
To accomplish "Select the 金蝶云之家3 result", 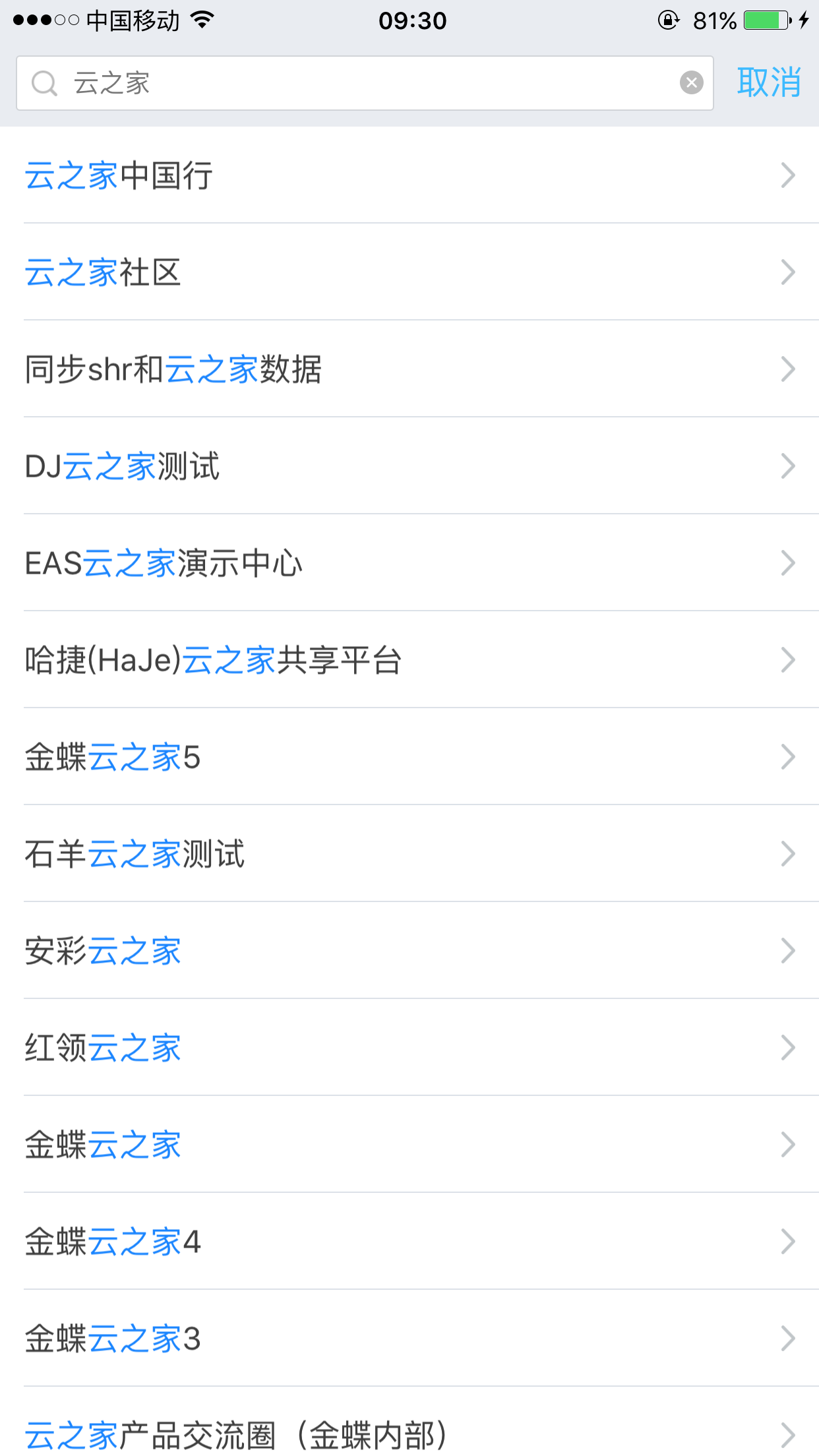I will (409, 1339).
